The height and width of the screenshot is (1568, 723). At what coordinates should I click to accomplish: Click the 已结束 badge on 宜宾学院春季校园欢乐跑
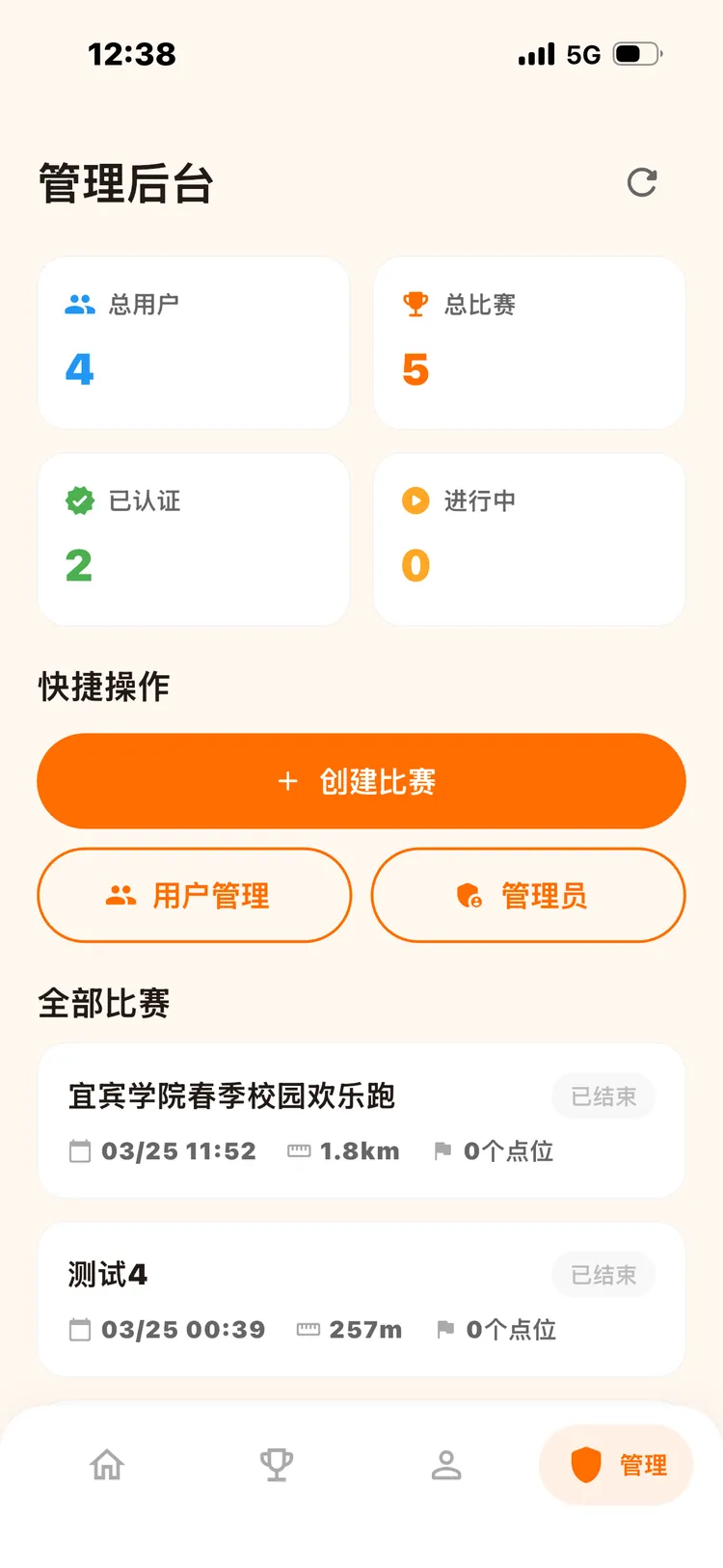click(x=602, y=1096)
